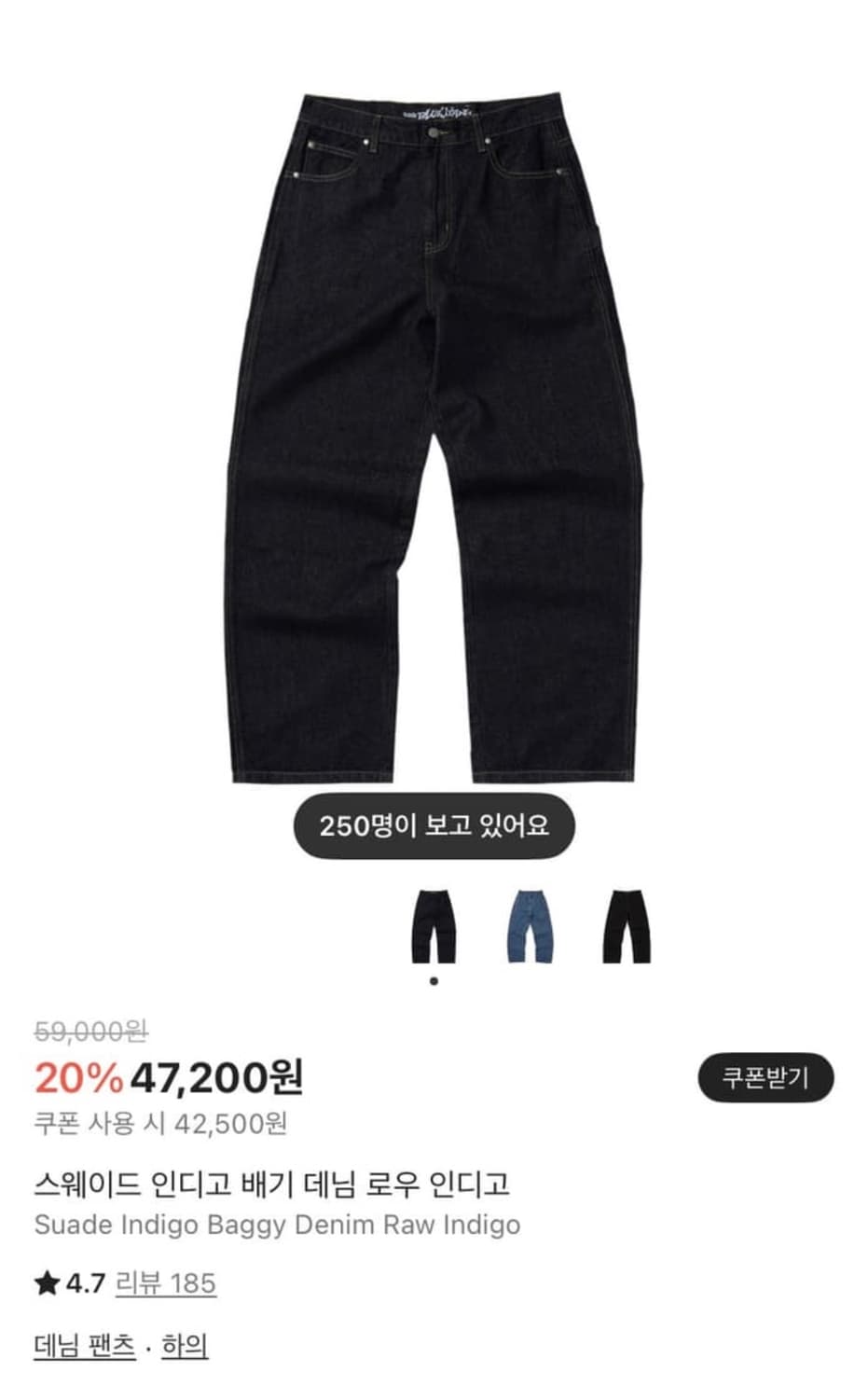This screenshot has width=868, height=1399.
Task: Click the coupon-applied price 42,500원 text
Action: [x=163, y=1124]
